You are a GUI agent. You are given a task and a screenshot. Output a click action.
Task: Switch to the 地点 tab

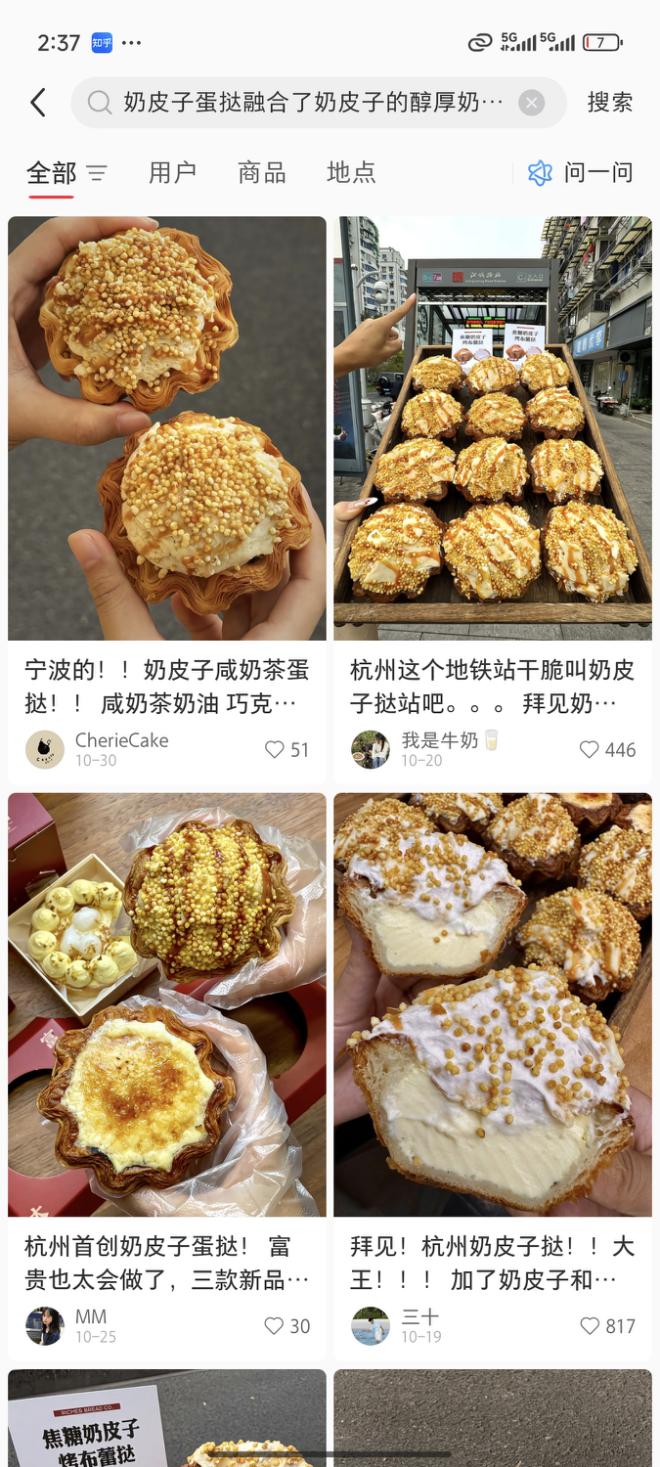pyautogui.click(x=351, y=173)
